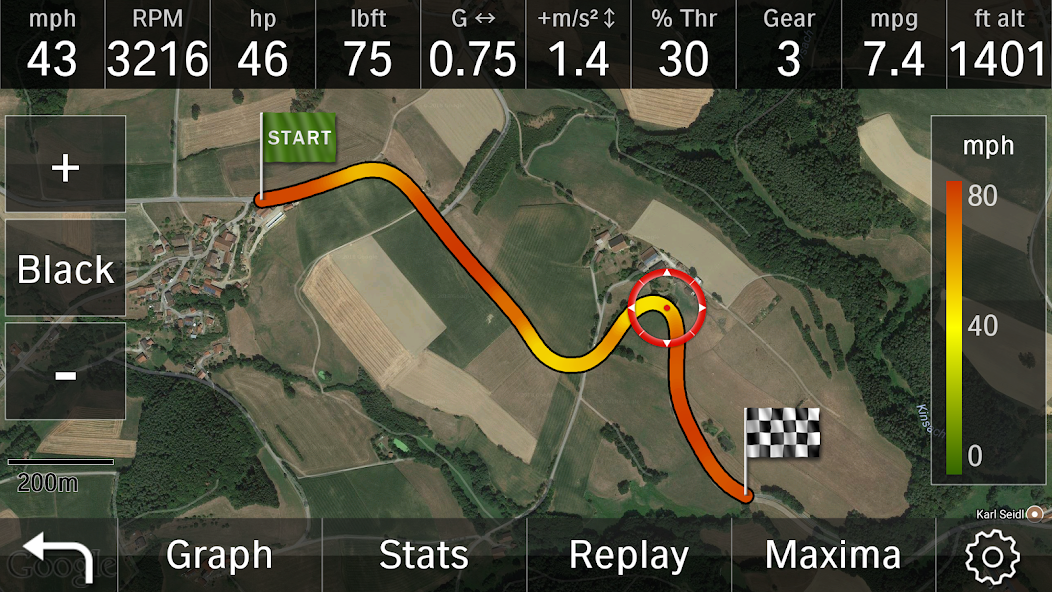Change the Black track color option
The width and height of the screenshot is (1052, 592).
click(x=65, y=269)
